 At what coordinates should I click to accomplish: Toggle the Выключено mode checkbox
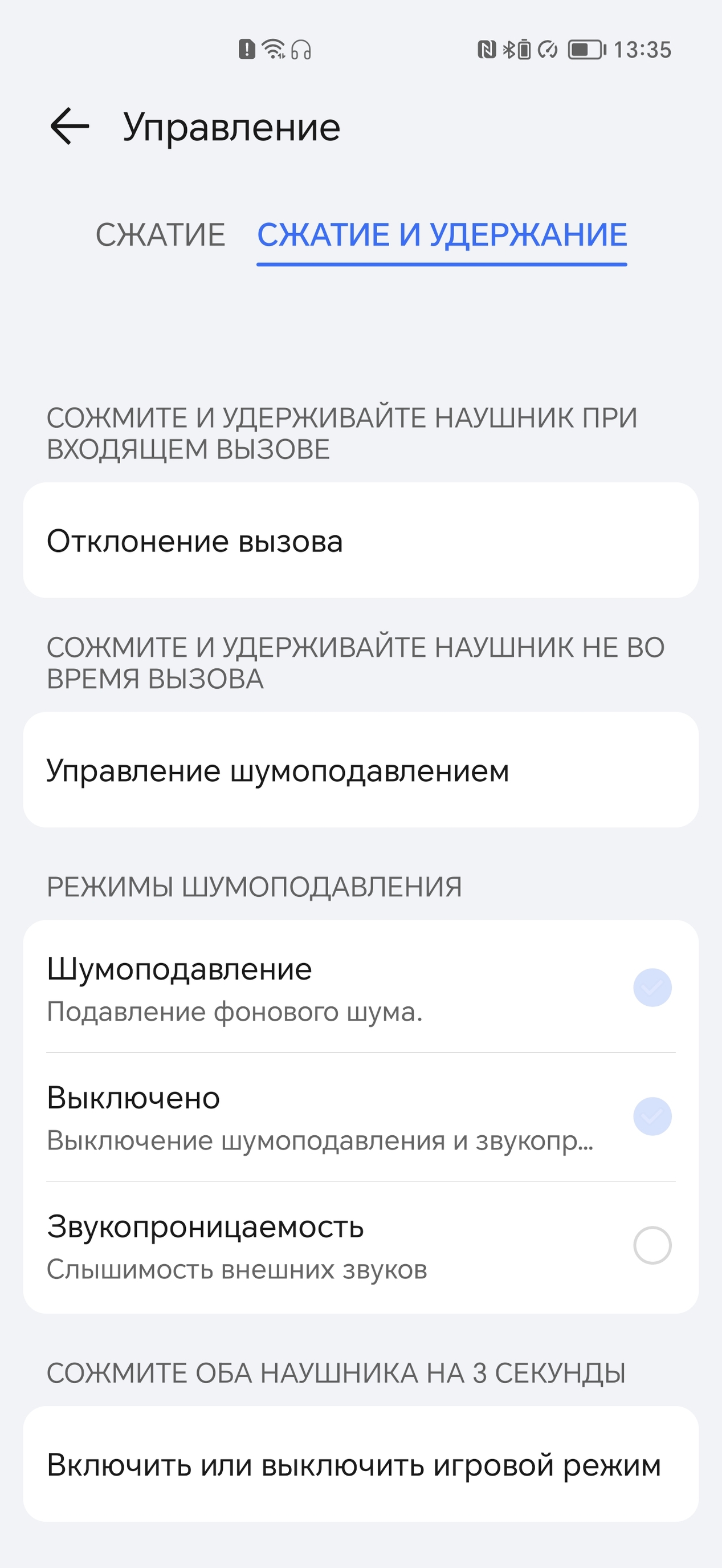652,1116
